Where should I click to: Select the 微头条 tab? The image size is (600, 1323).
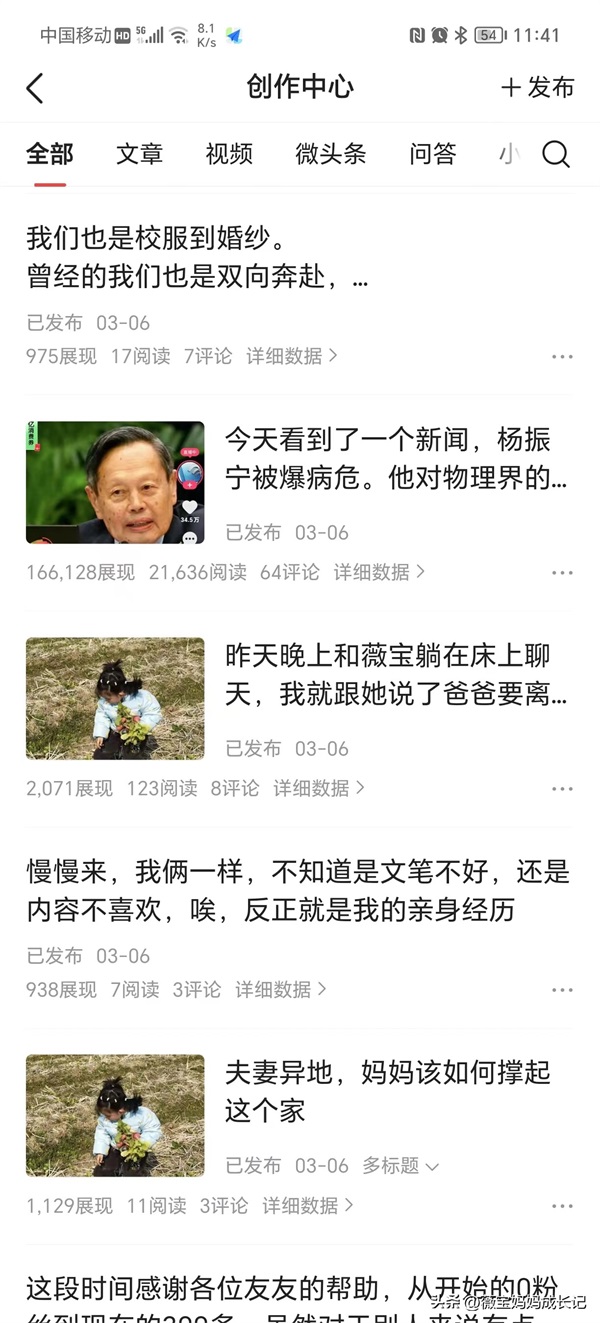(331, 154)
